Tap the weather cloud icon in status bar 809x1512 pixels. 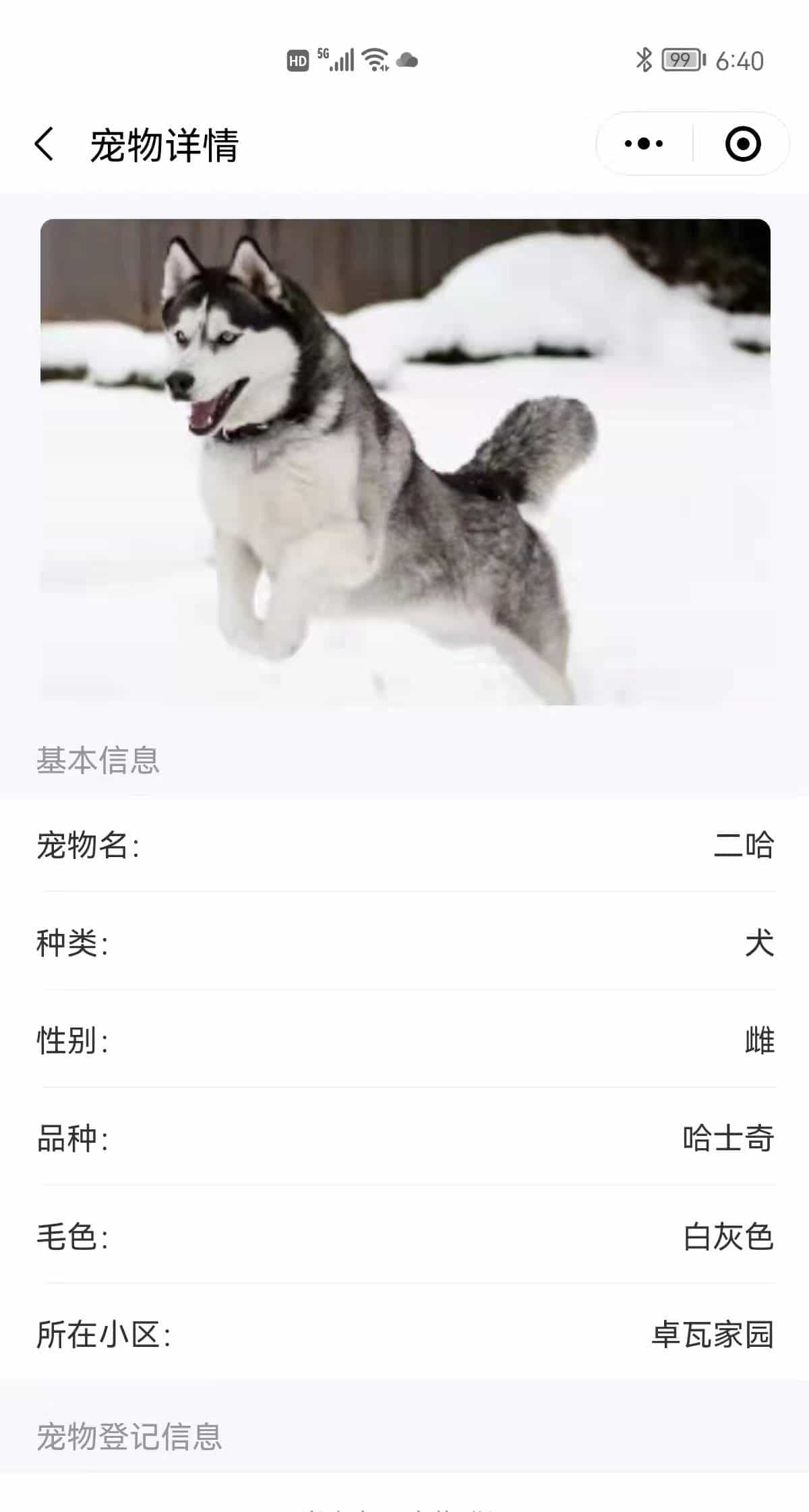coord(407,62)
